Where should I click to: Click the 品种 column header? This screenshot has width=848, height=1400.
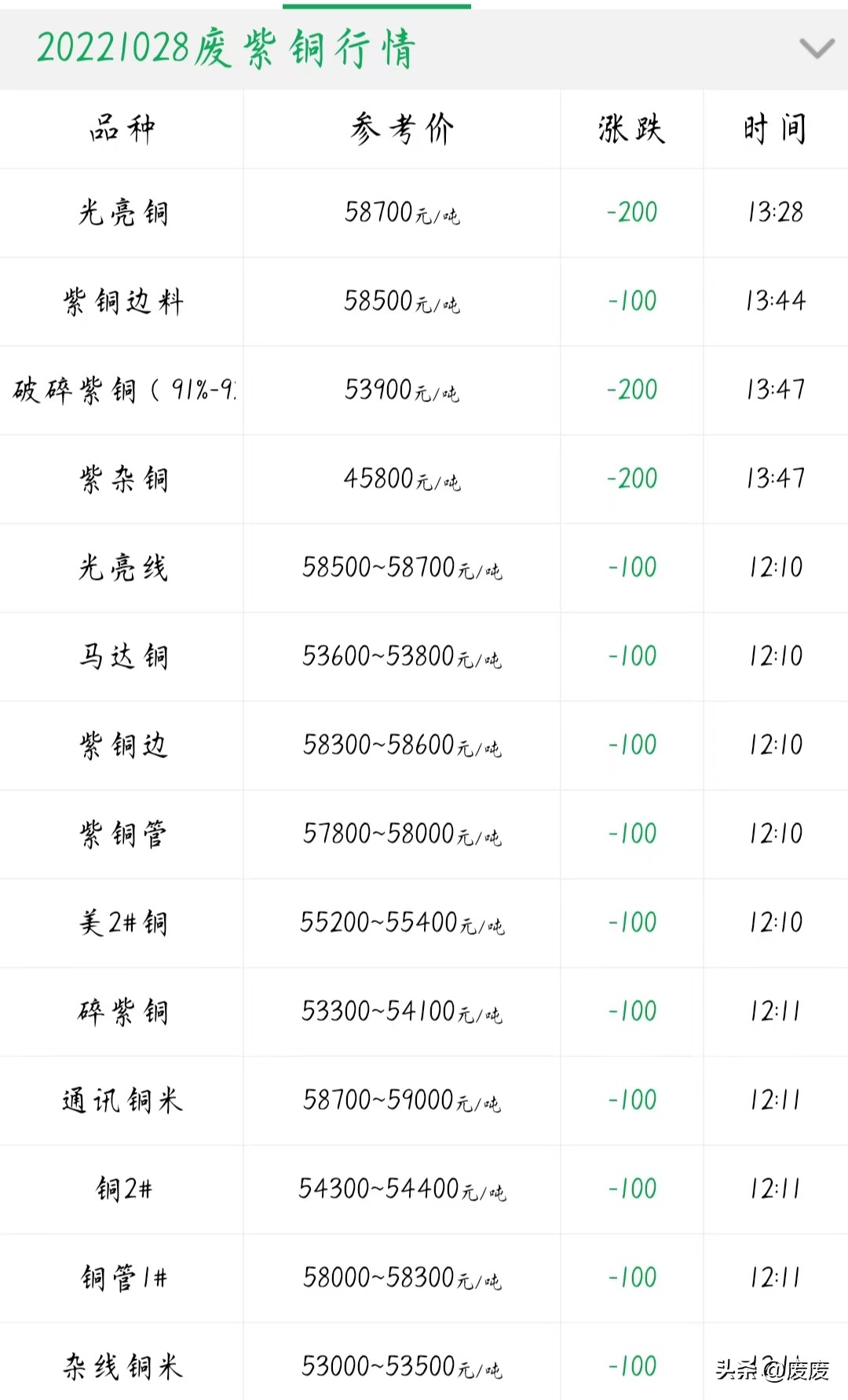pos(122,130)
